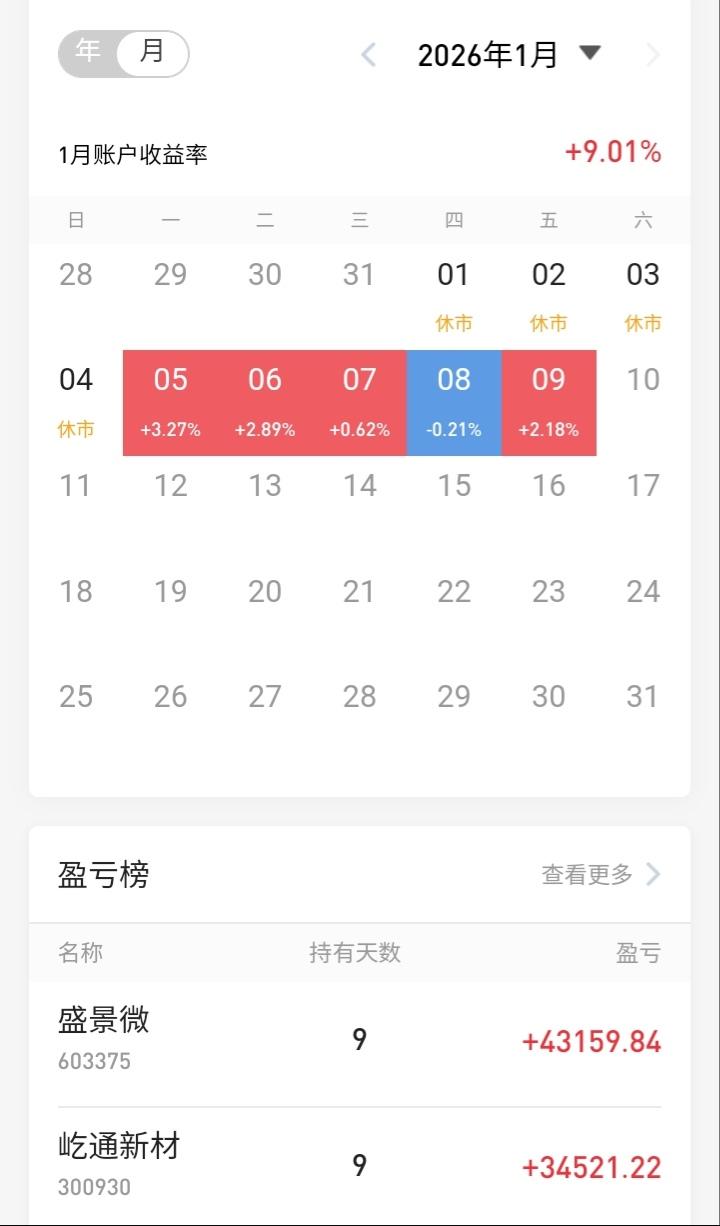720x1226 pixels.
Task: Switch the calendar view to 月 mode
Action: [x=152, y=52]
